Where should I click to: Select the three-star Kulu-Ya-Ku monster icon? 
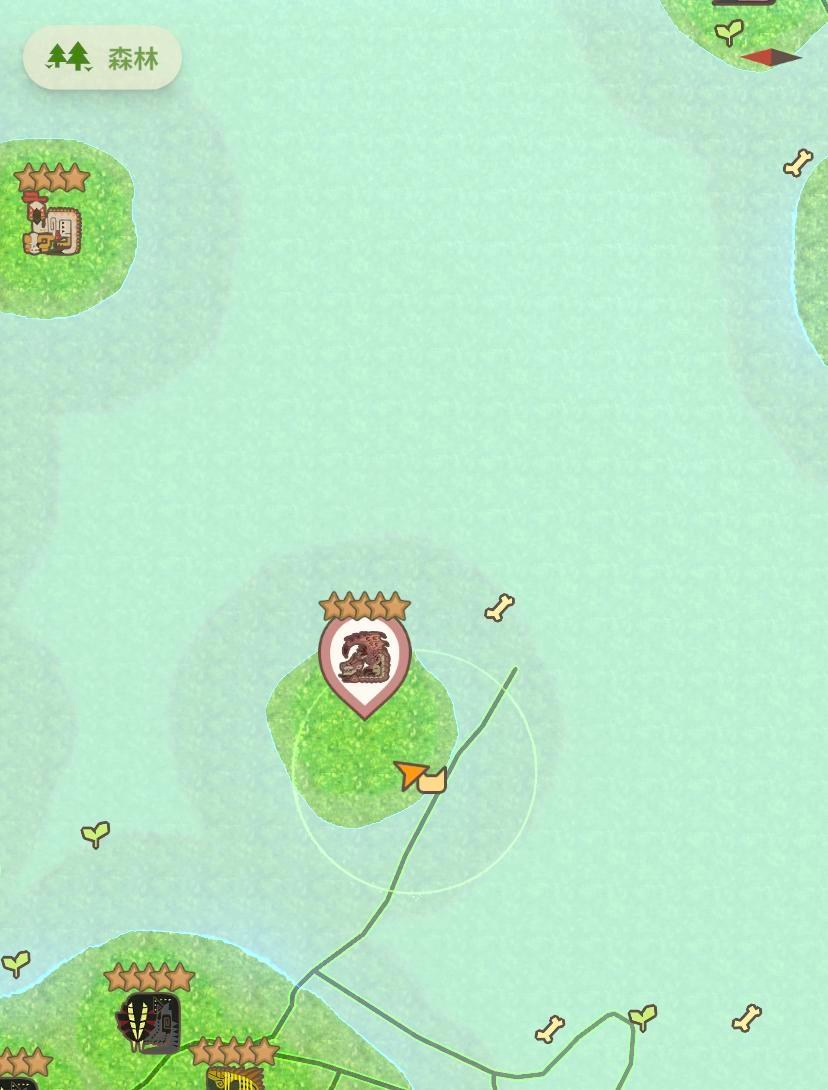[x=51, y=226]
